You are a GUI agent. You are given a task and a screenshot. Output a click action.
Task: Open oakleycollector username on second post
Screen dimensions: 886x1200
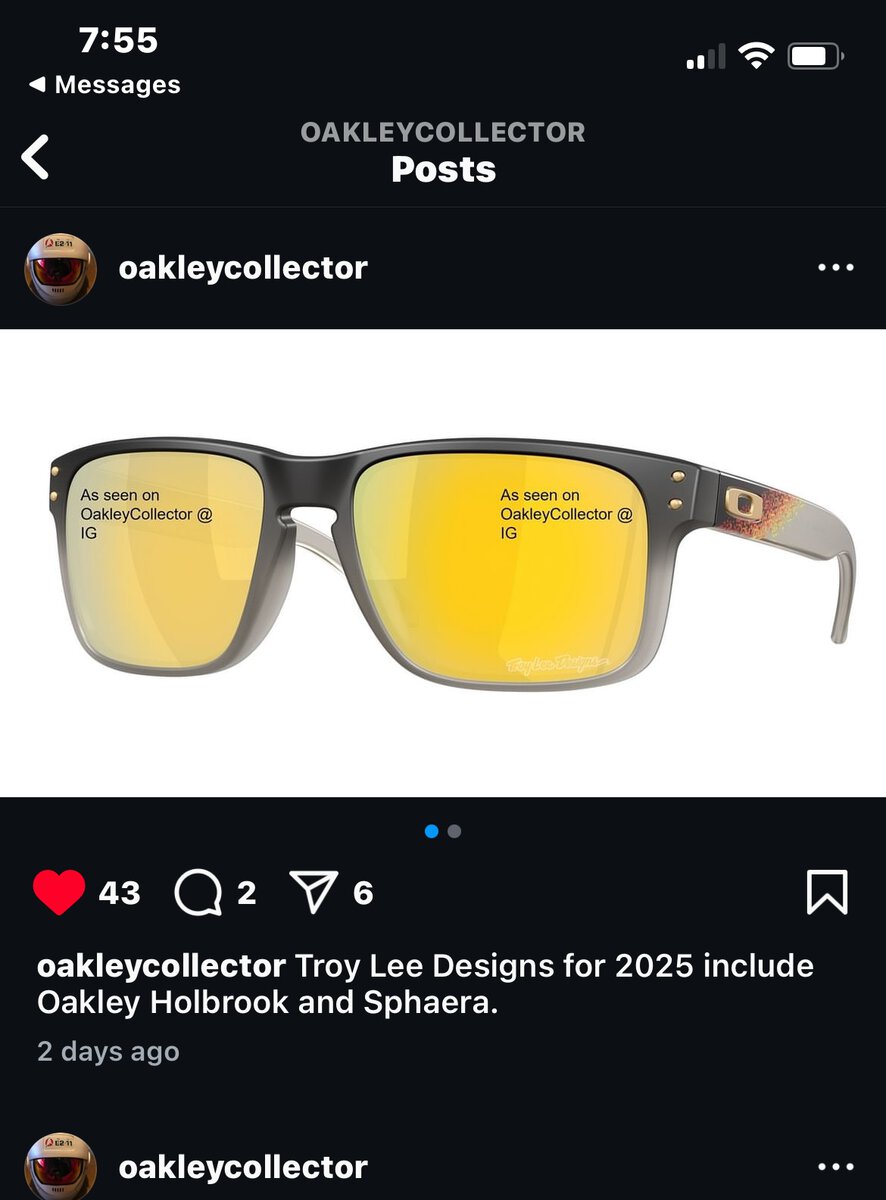tap(243, 1167)
